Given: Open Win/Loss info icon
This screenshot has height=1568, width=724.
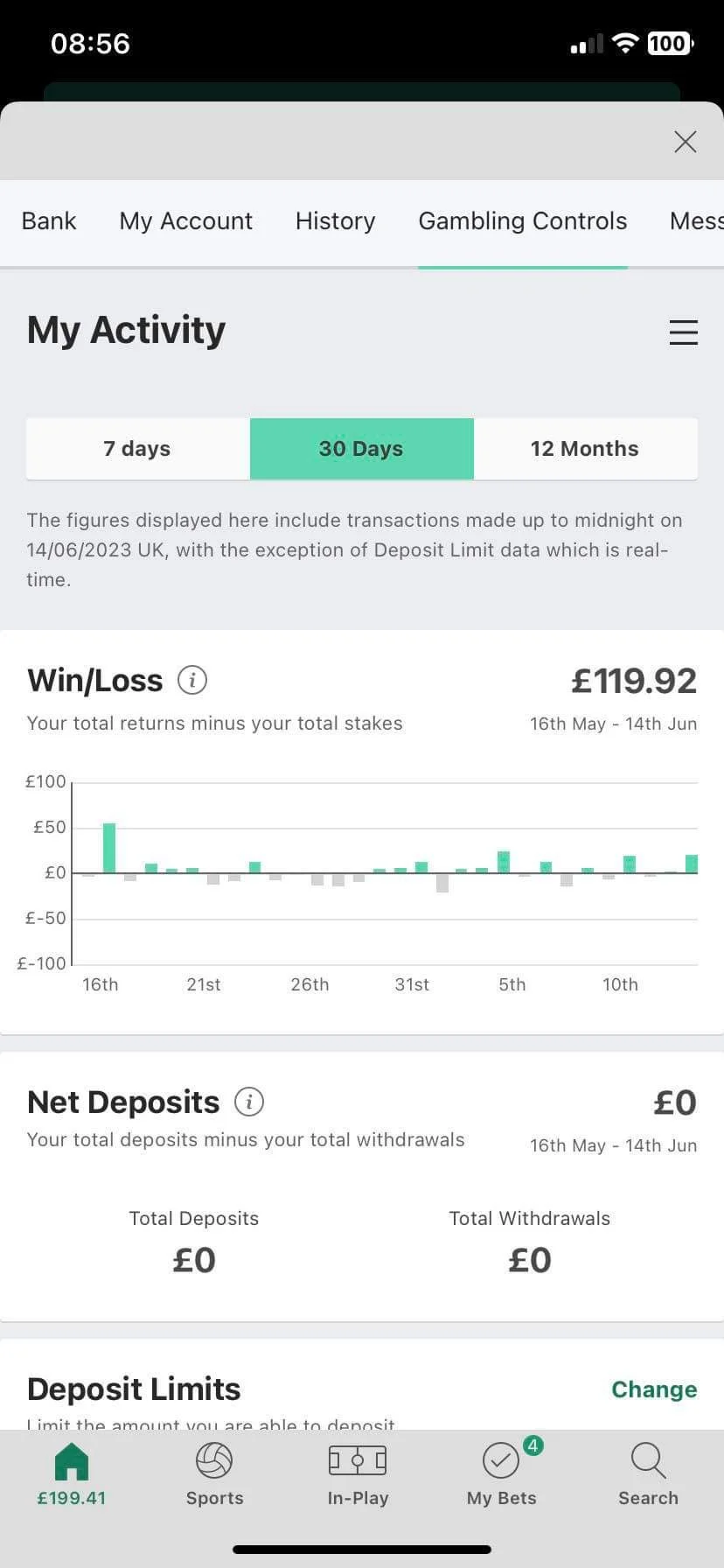Looking at the screenshot, I should (192, 680).
